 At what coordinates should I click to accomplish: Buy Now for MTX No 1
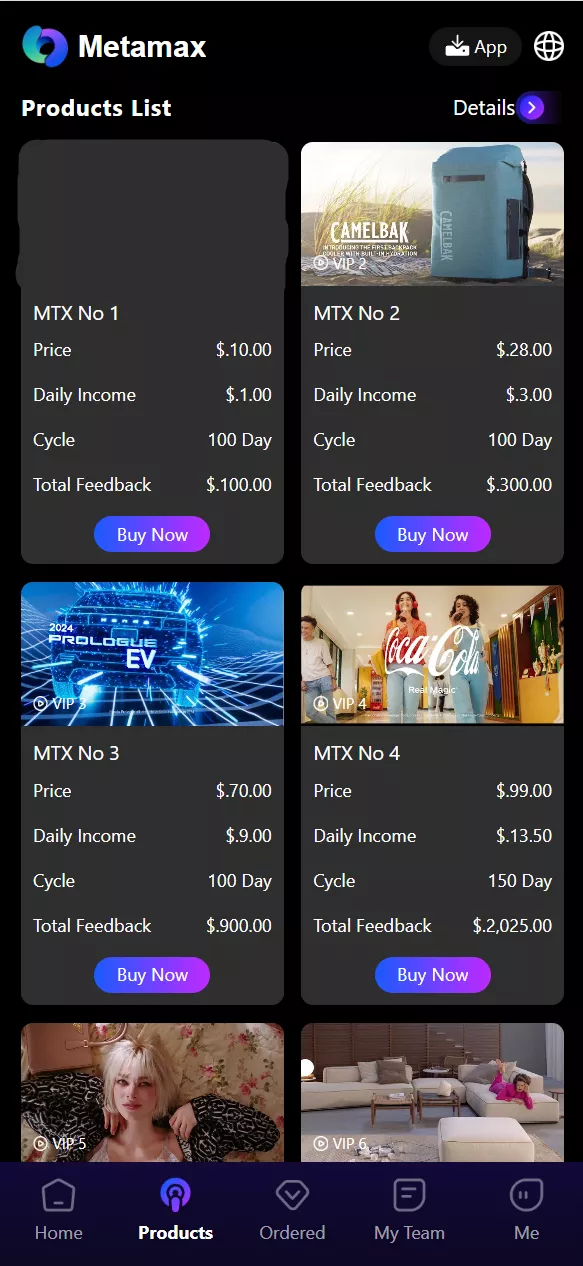click(x=152, y=534)
